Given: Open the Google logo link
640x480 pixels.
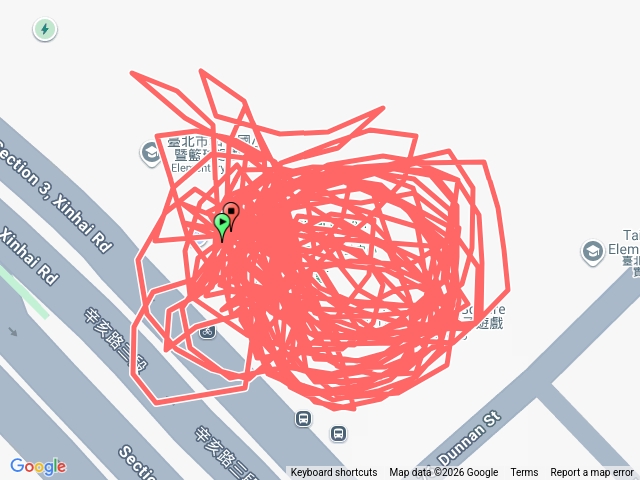Looking at the screenshot, I should click(x=38, y=466).
